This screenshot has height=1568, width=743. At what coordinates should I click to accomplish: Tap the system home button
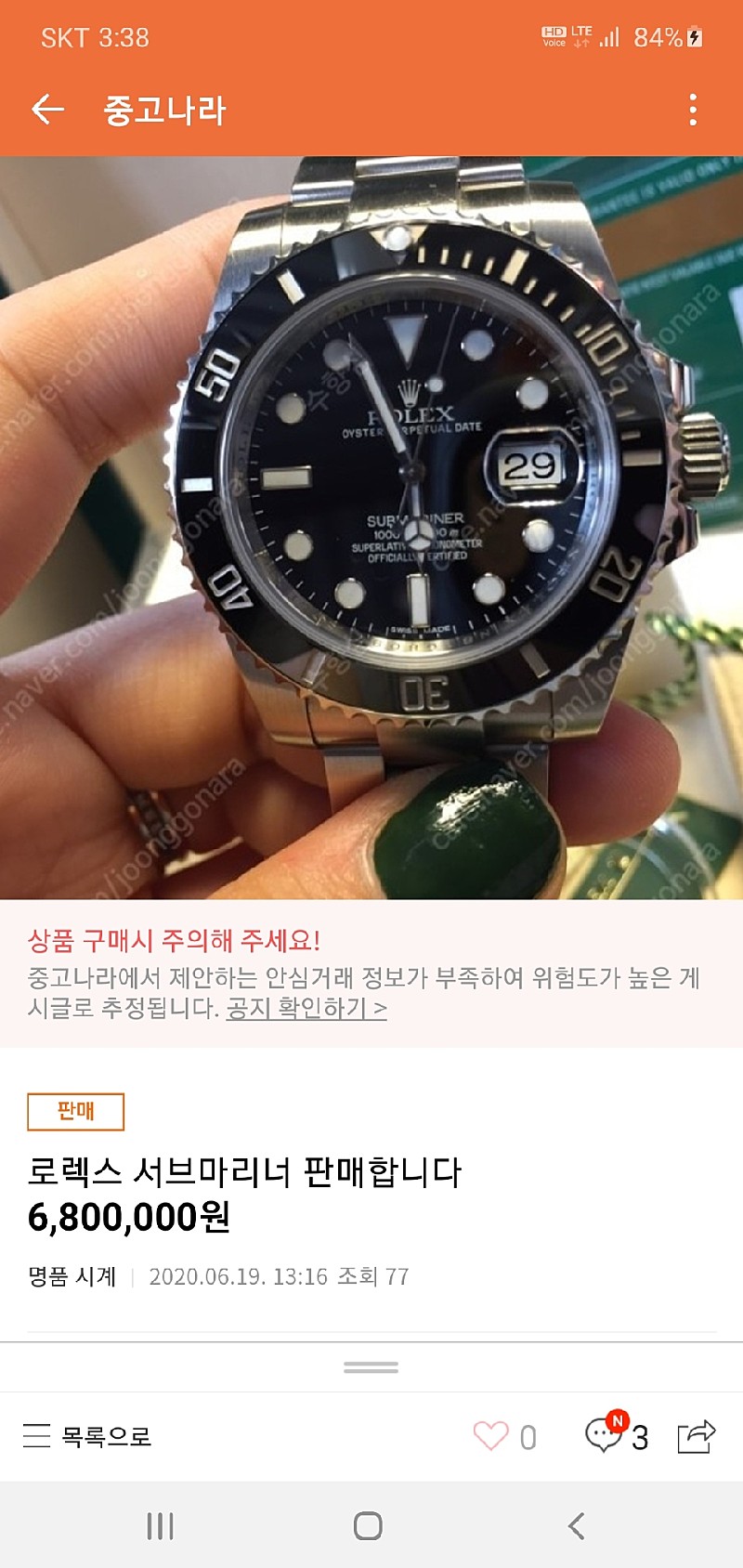coord(368,1525)
